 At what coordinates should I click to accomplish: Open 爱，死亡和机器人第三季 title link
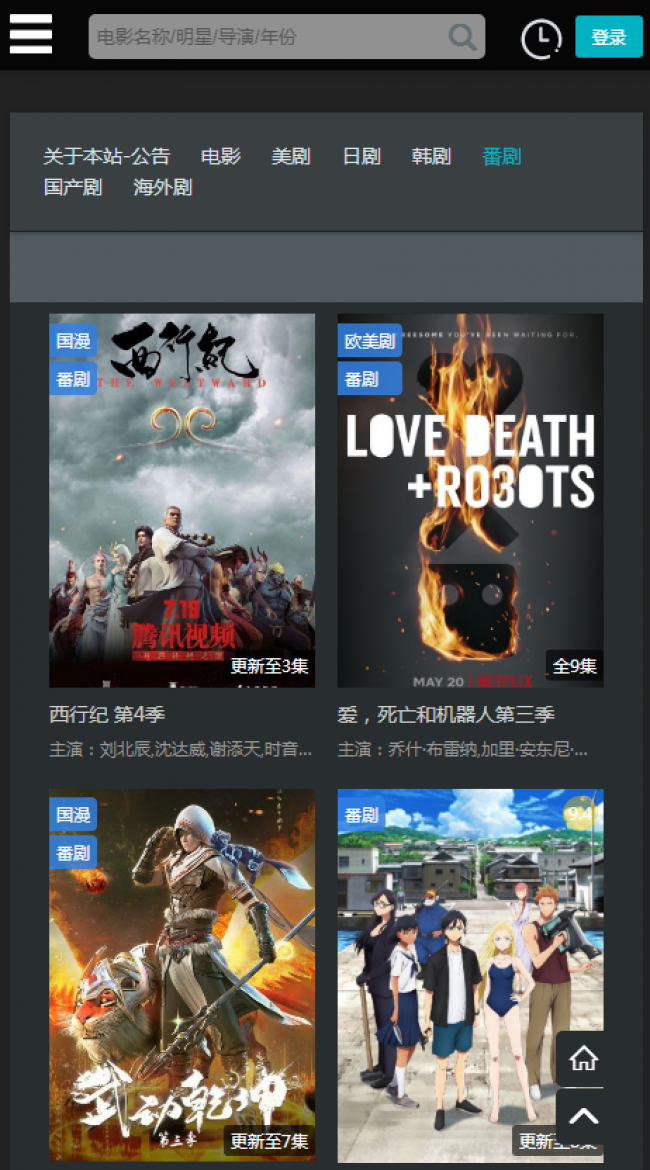click(446, 714)
